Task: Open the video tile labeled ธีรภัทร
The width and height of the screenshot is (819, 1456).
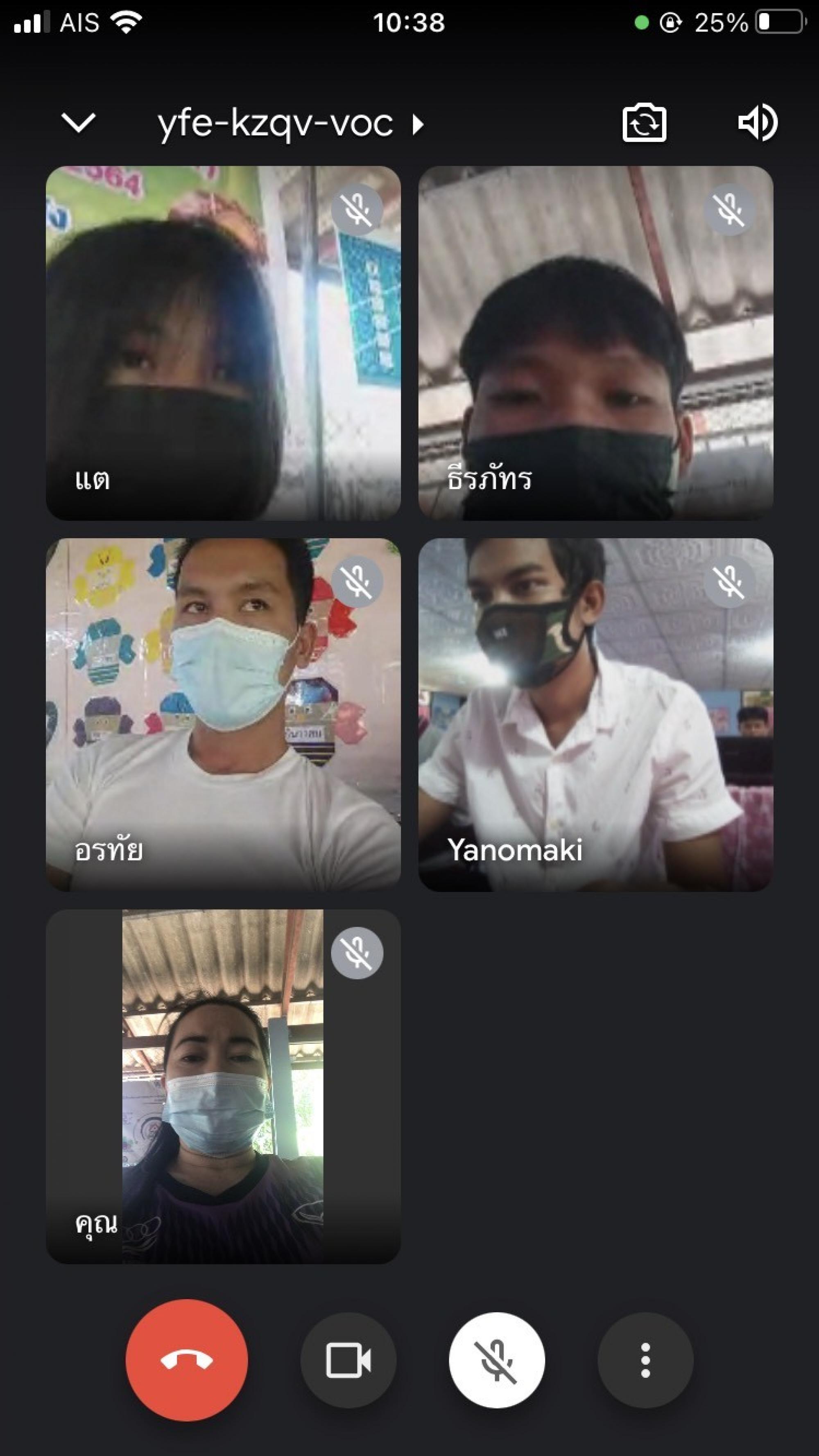Action: pyautogui.click(x=595, y=343)
